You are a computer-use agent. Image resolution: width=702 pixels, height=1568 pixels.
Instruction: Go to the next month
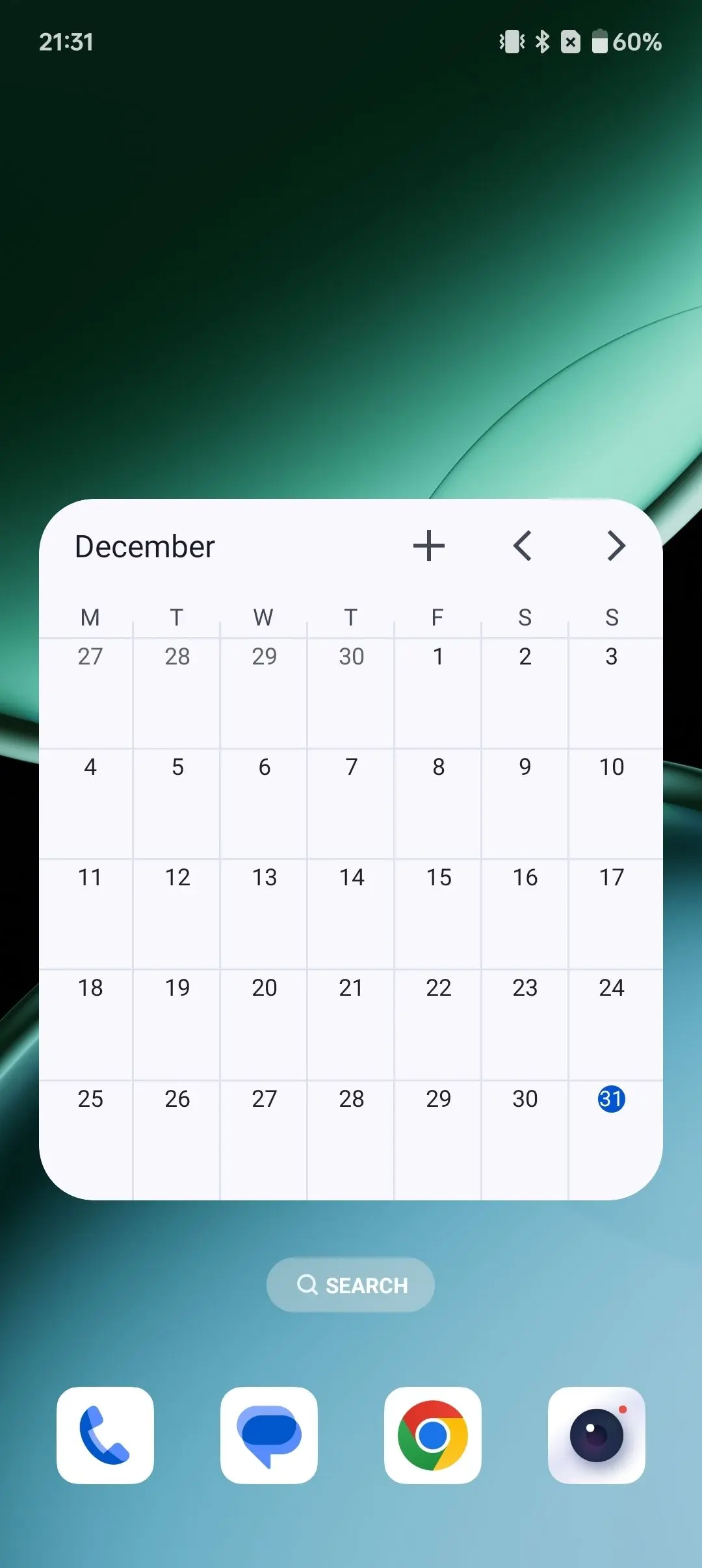616,546
